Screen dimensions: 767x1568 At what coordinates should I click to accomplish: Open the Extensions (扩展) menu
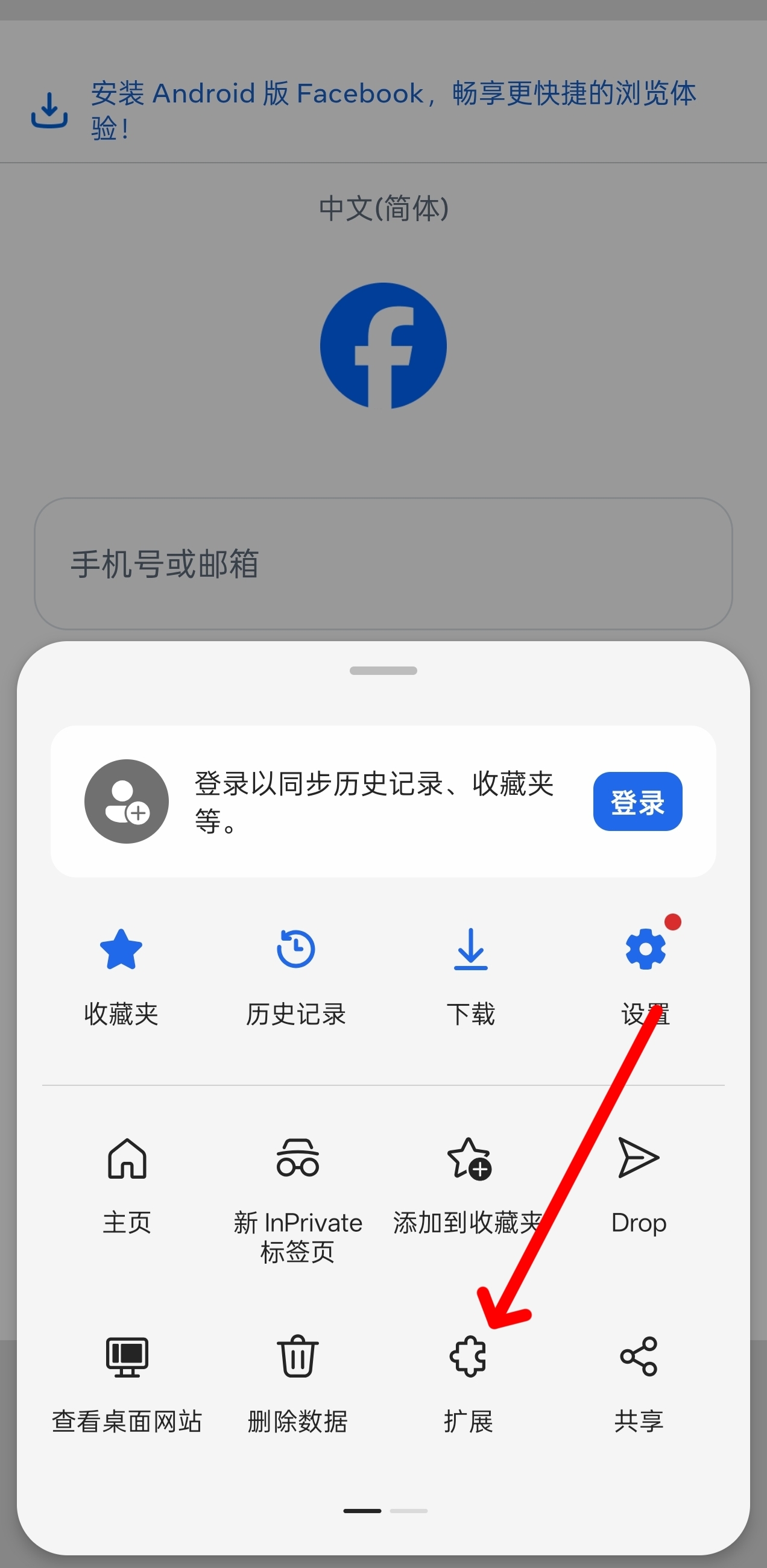pyautogui.click(x=468, y=1382)
